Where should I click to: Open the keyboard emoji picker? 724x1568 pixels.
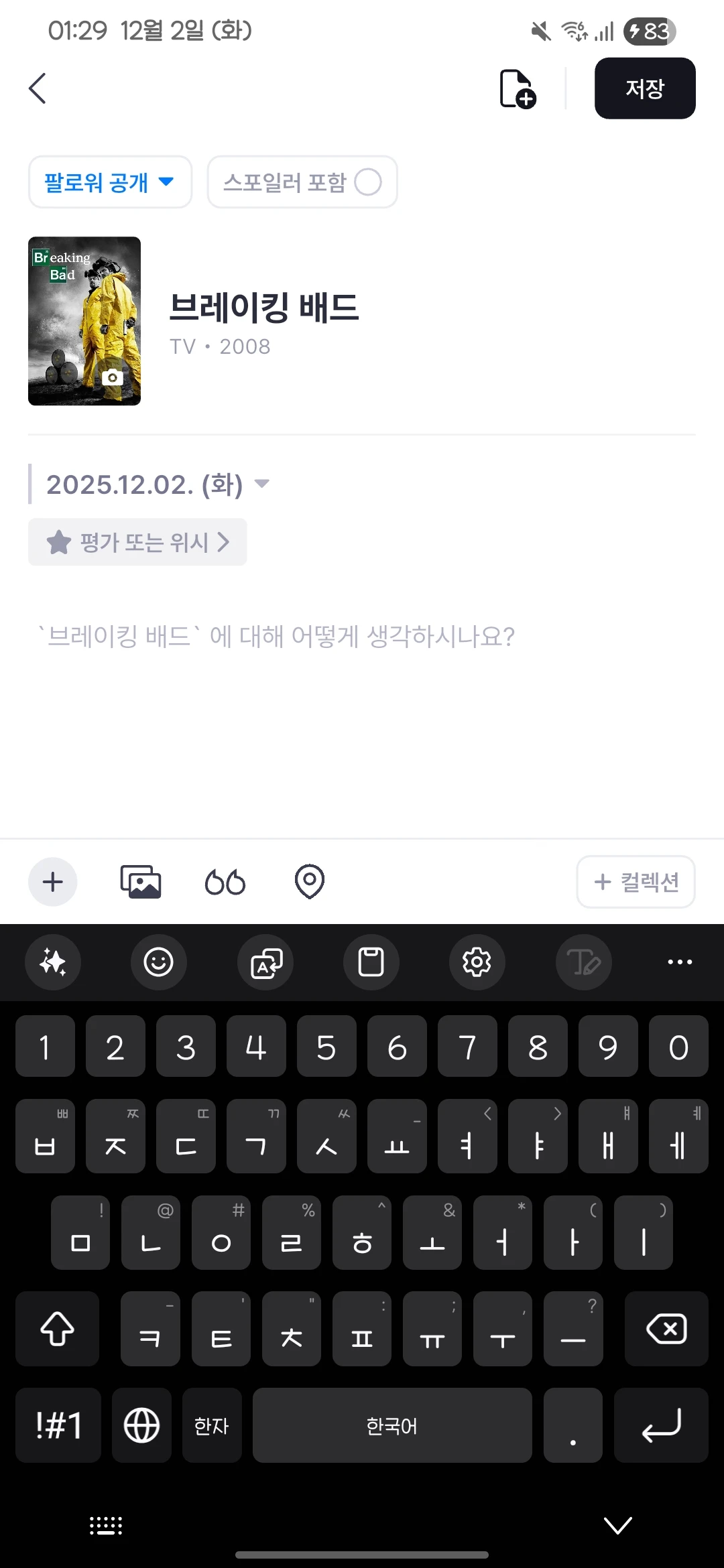point(159,962)
